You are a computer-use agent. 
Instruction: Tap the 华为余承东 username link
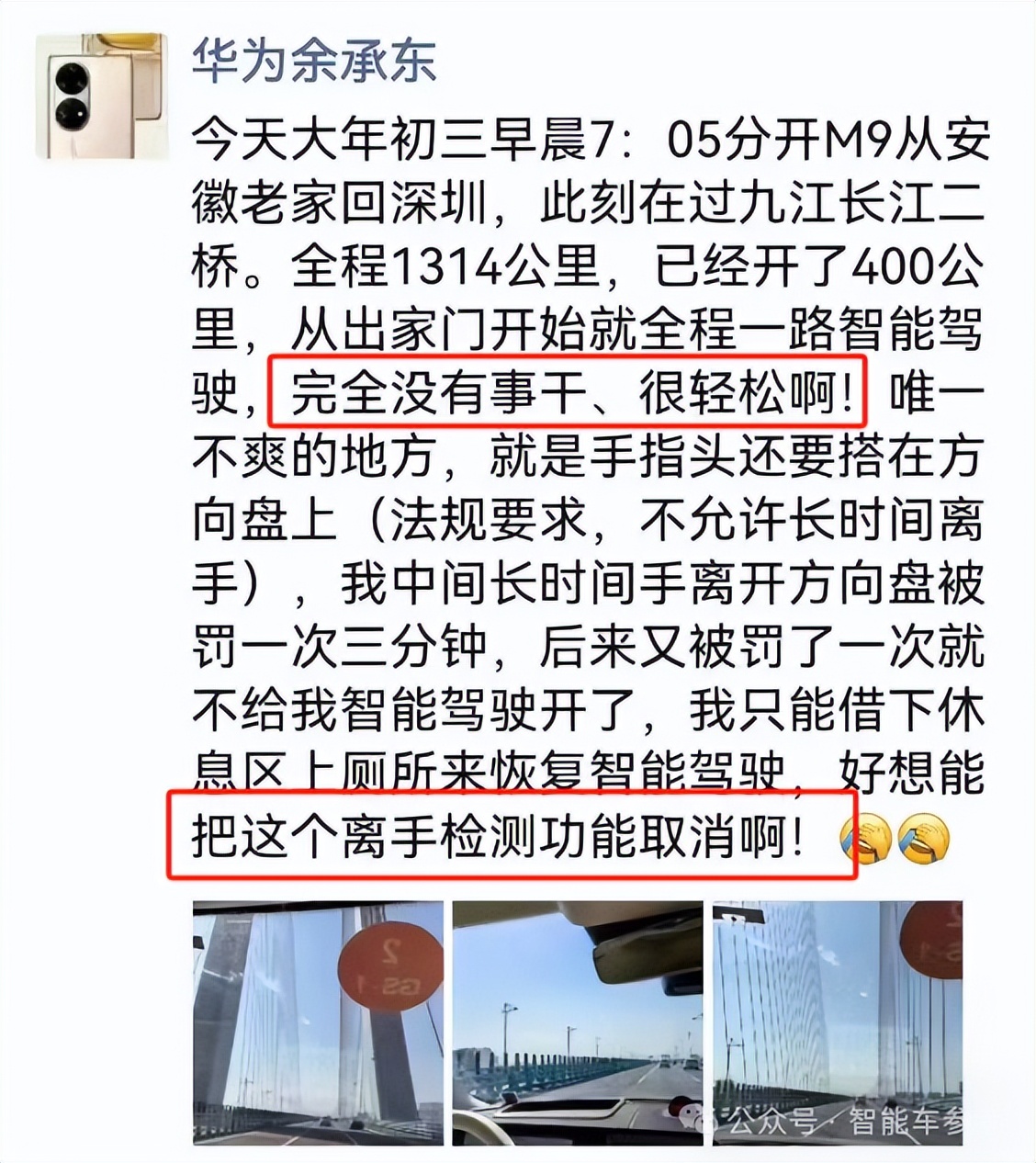pos(313,61)
